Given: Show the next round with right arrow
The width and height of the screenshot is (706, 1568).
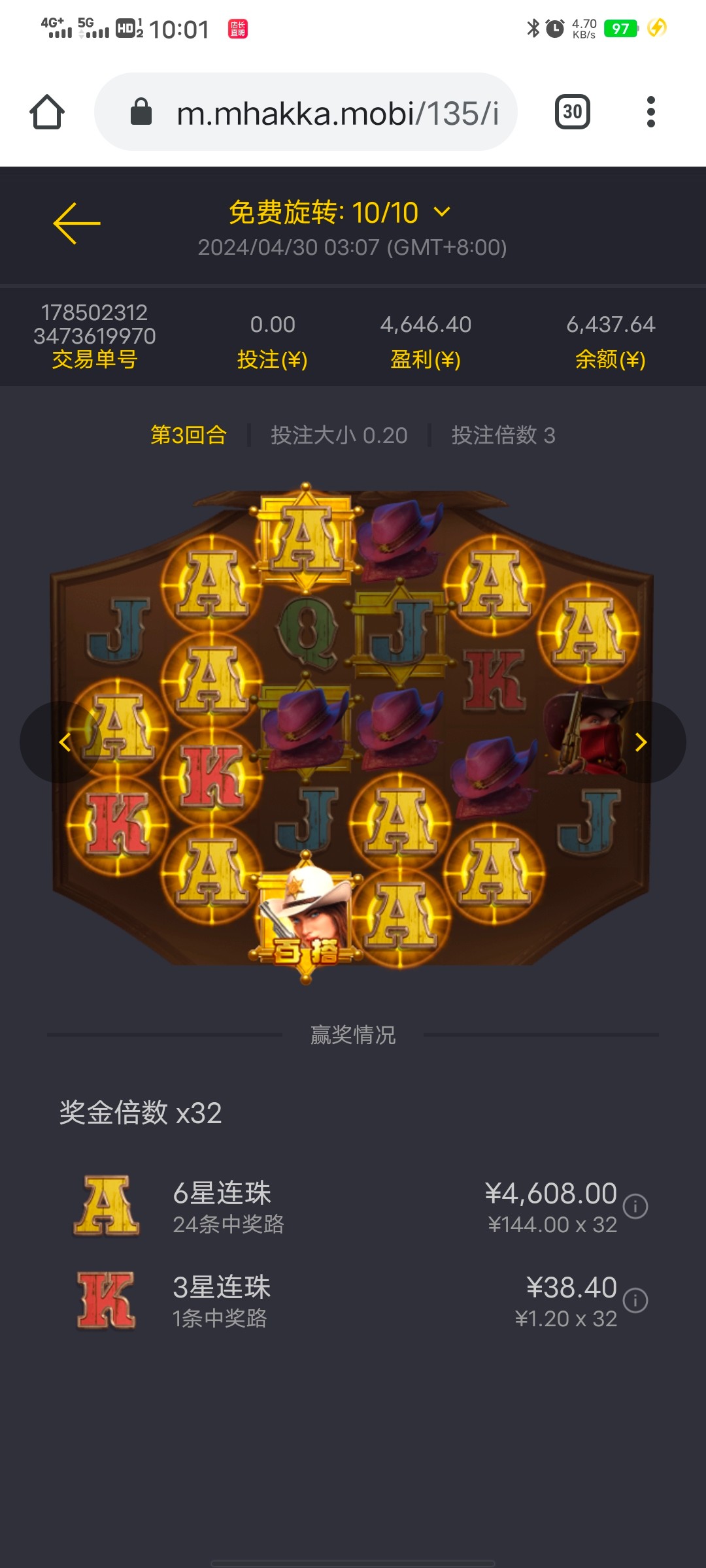Looking at the screenshot, I should [x=641, y=742].
